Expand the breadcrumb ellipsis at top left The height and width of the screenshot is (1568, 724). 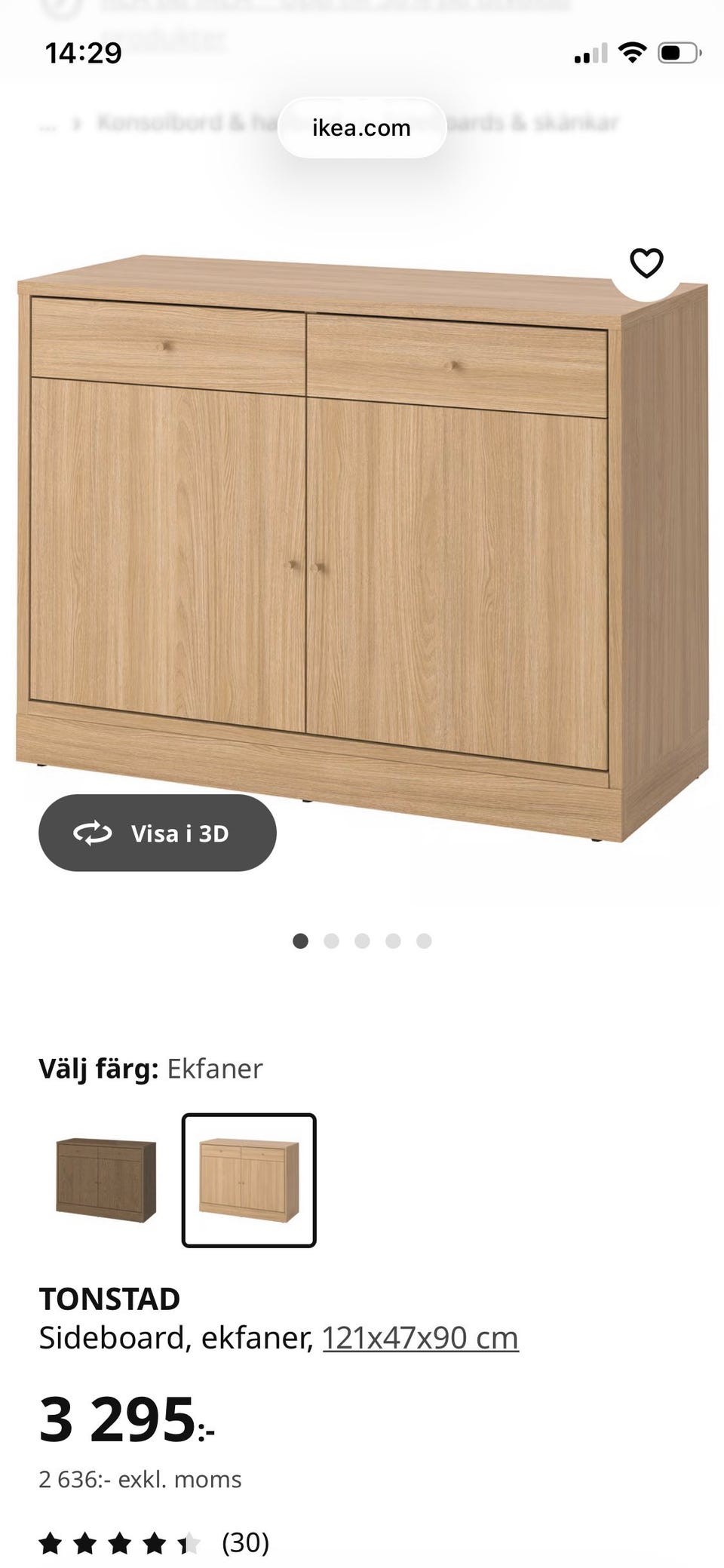tap(48, 125)
